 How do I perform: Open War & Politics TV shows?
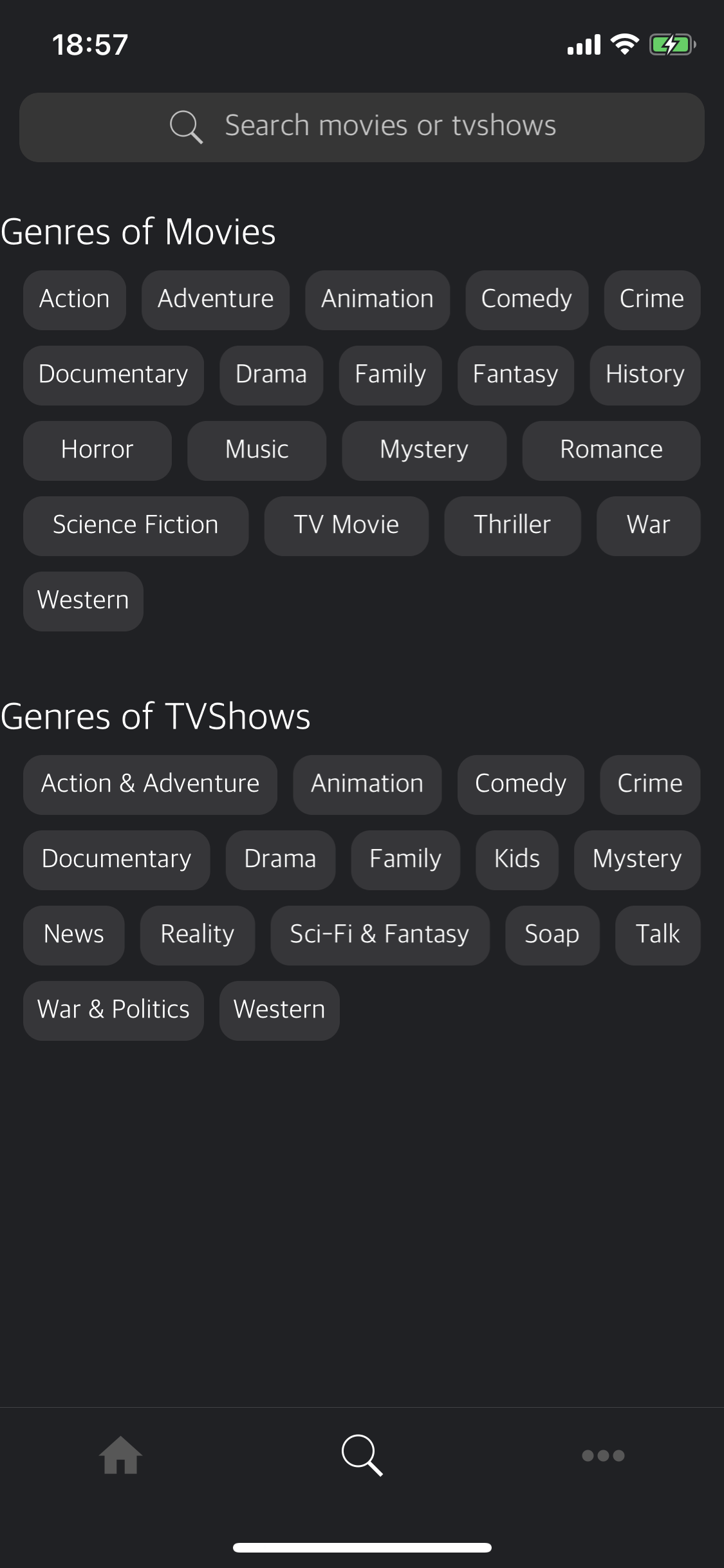(x=113, y=1011)
